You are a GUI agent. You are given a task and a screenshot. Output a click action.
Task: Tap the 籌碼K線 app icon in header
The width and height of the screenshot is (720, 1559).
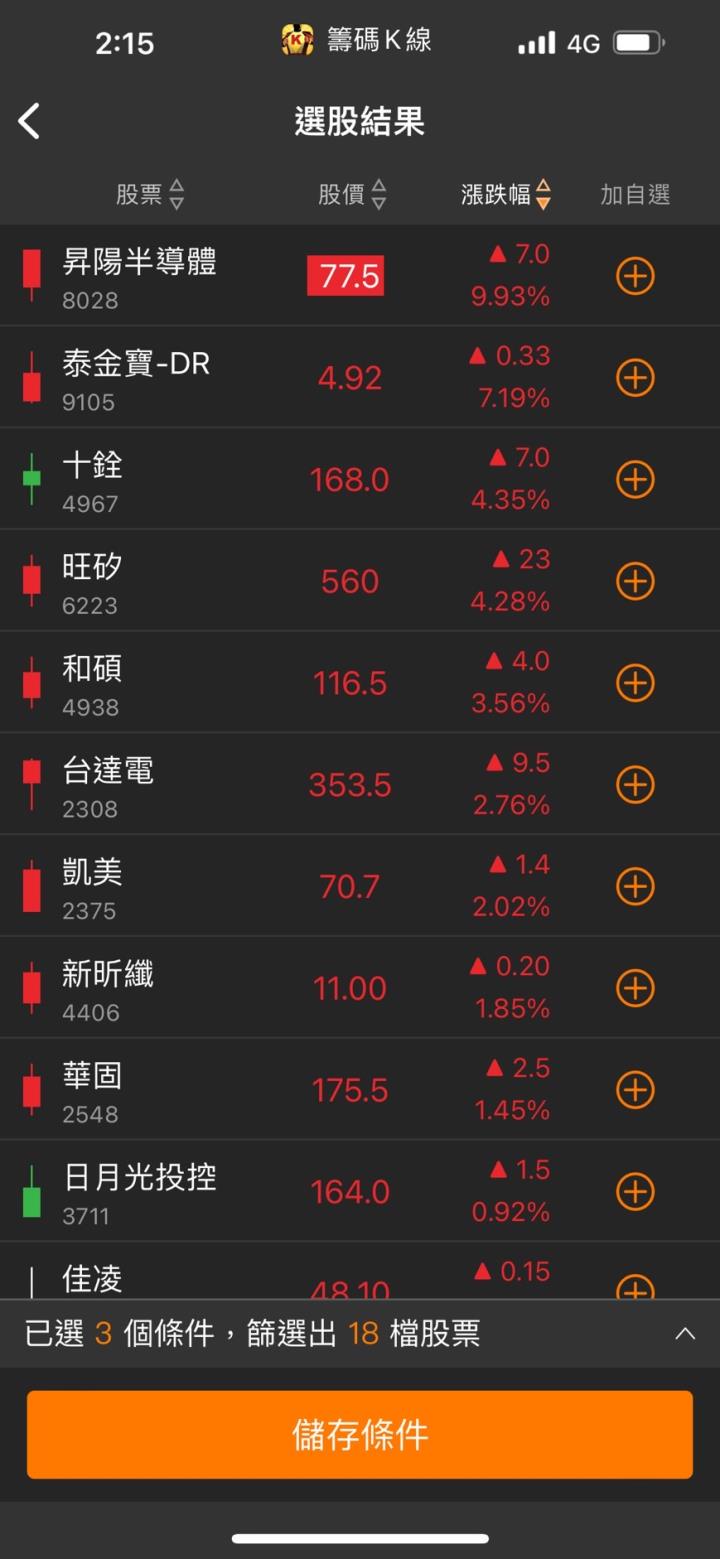pyautogui.click(x=296, y=40)
